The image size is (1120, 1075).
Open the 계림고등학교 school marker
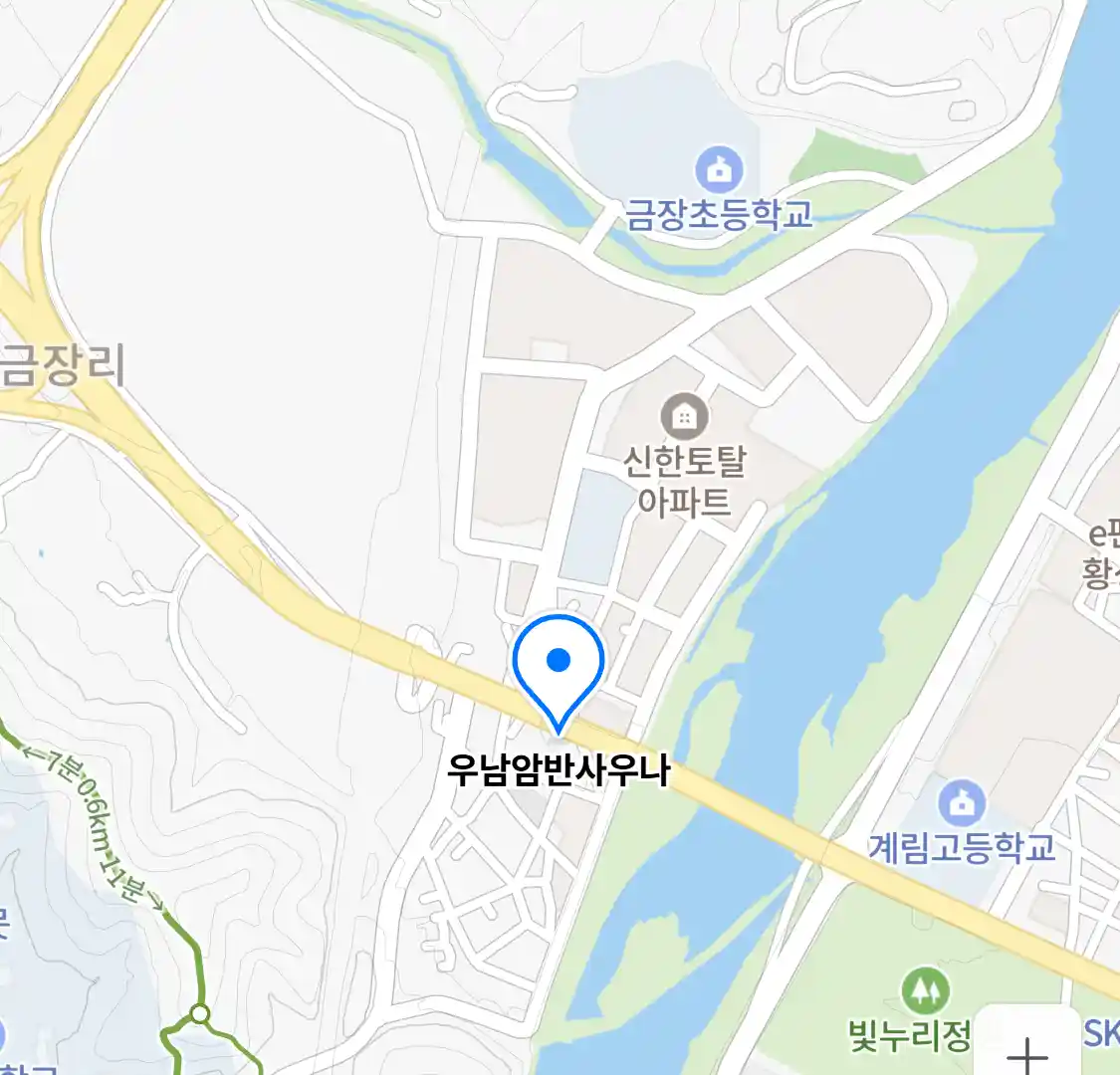(x=961, y=802)
